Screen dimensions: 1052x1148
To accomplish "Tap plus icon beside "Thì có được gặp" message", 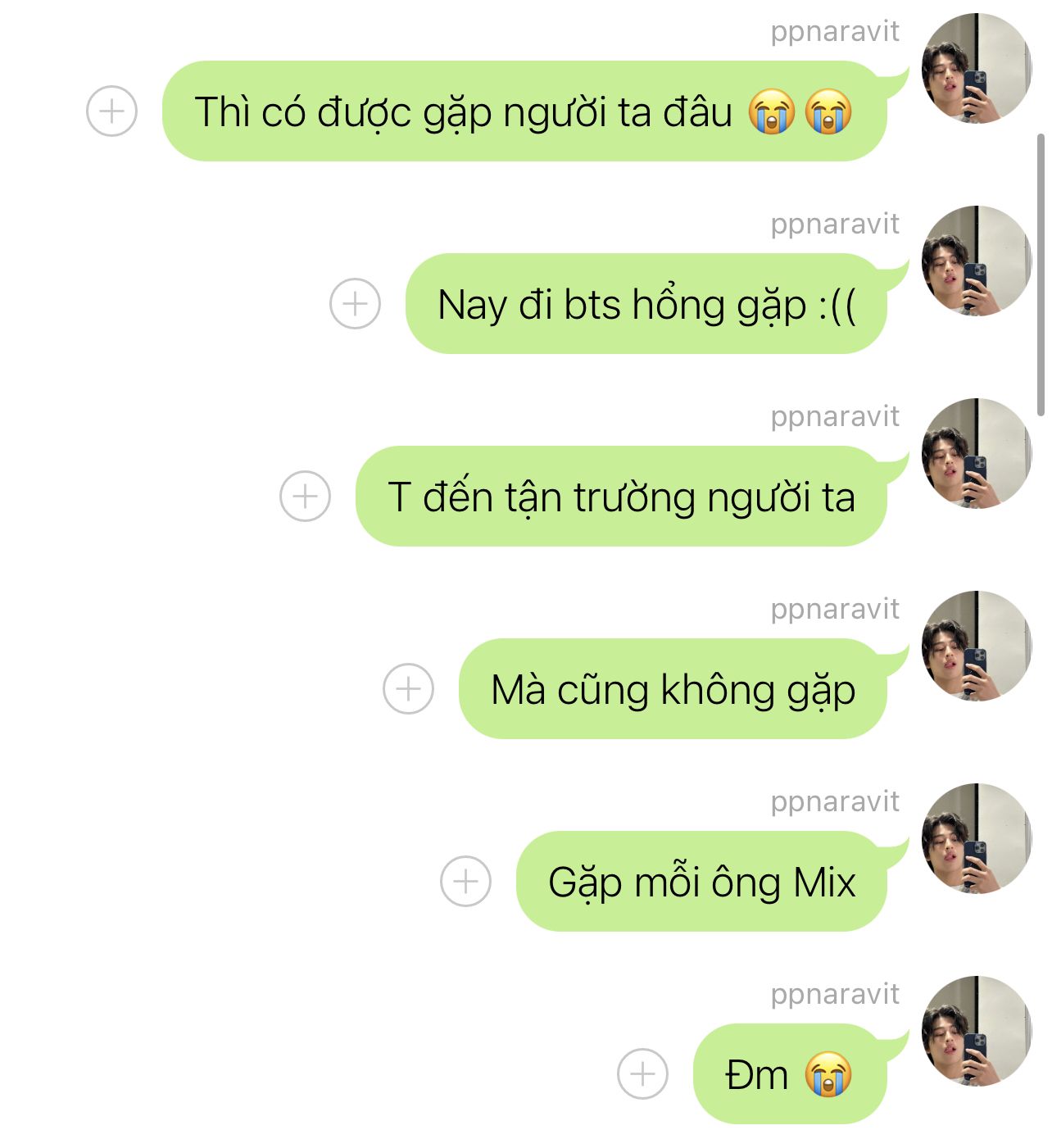I will coord(111,111).
